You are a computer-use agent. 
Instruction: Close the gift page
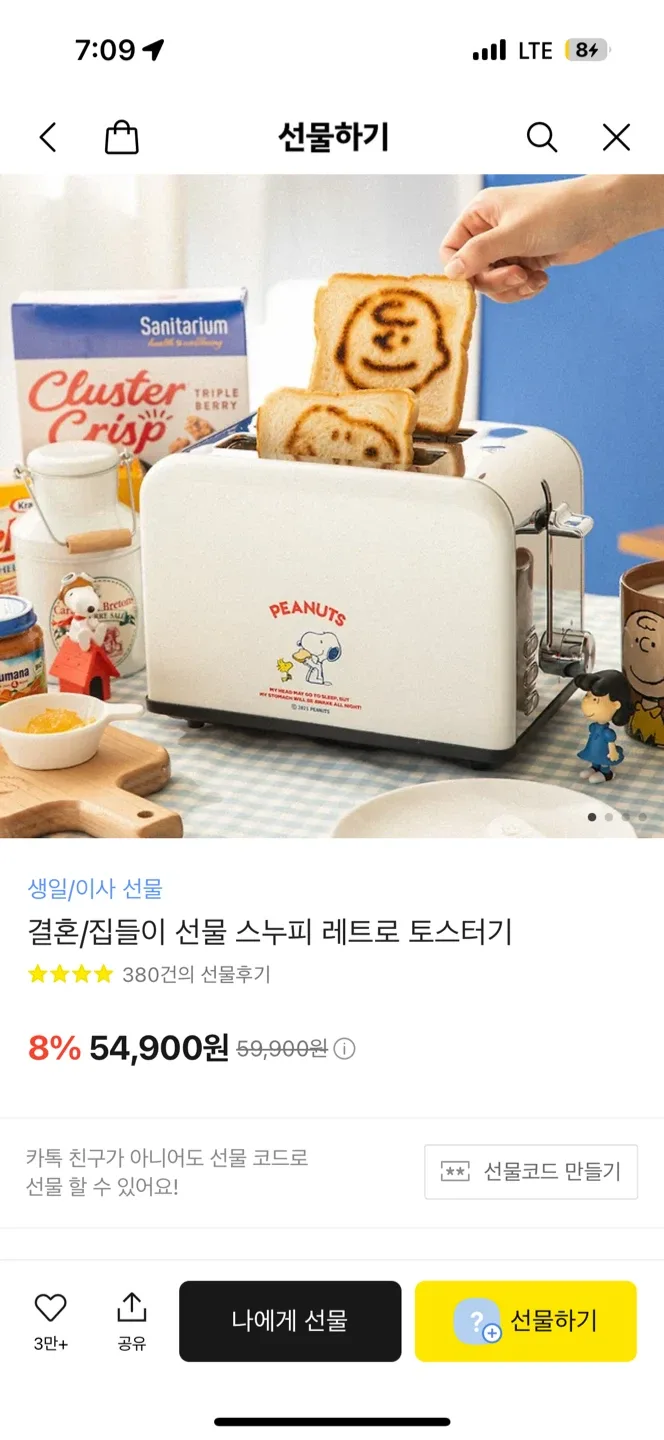616,137
